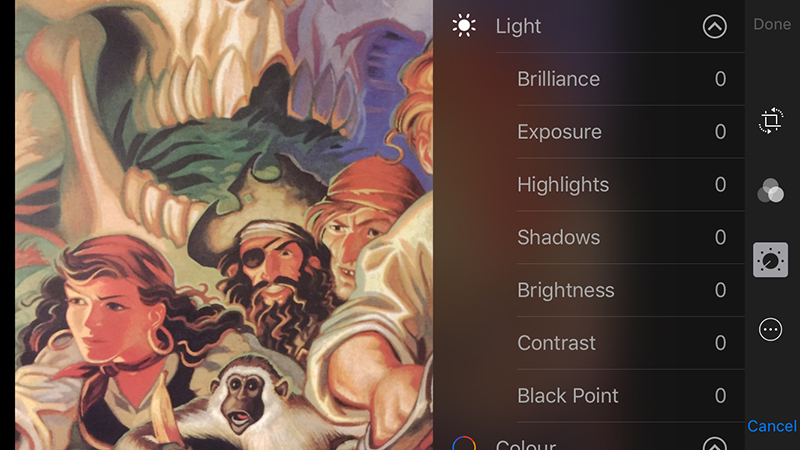This screenshot has width=800, height=450.
Task: Select the Black Point adjustment
Action: click(567, 396)
